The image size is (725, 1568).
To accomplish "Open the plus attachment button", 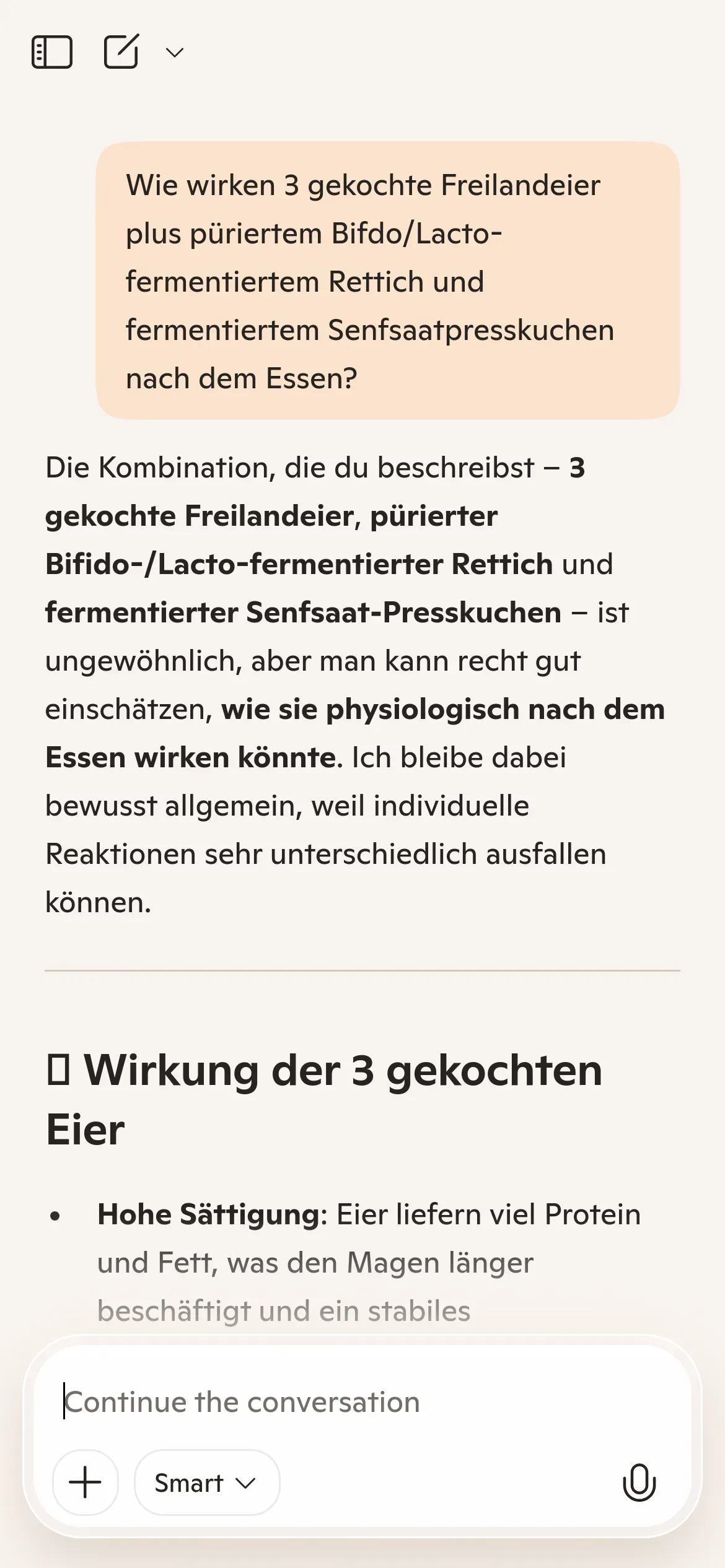I will pyautogui.click(x=86, y=1483).
